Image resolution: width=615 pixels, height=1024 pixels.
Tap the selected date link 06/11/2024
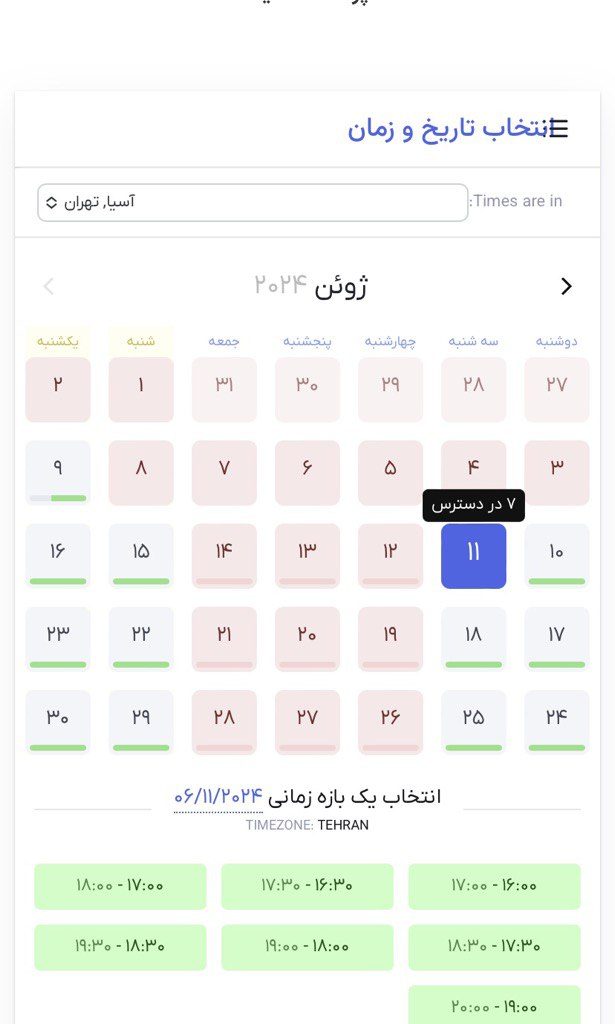click(x=218, y=797)
